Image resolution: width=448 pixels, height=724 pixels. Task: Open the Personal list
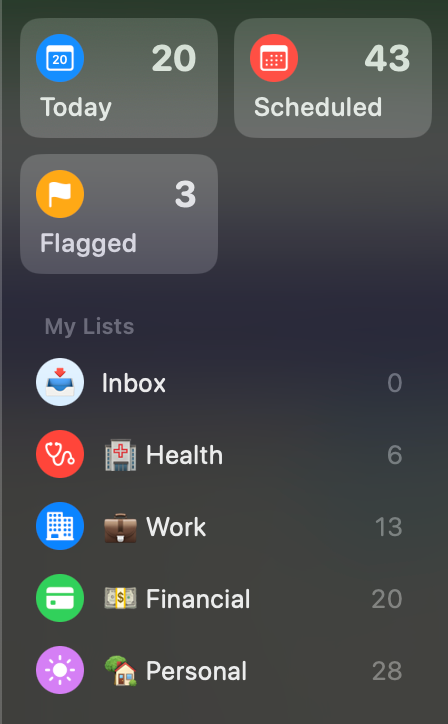point(219,670)
